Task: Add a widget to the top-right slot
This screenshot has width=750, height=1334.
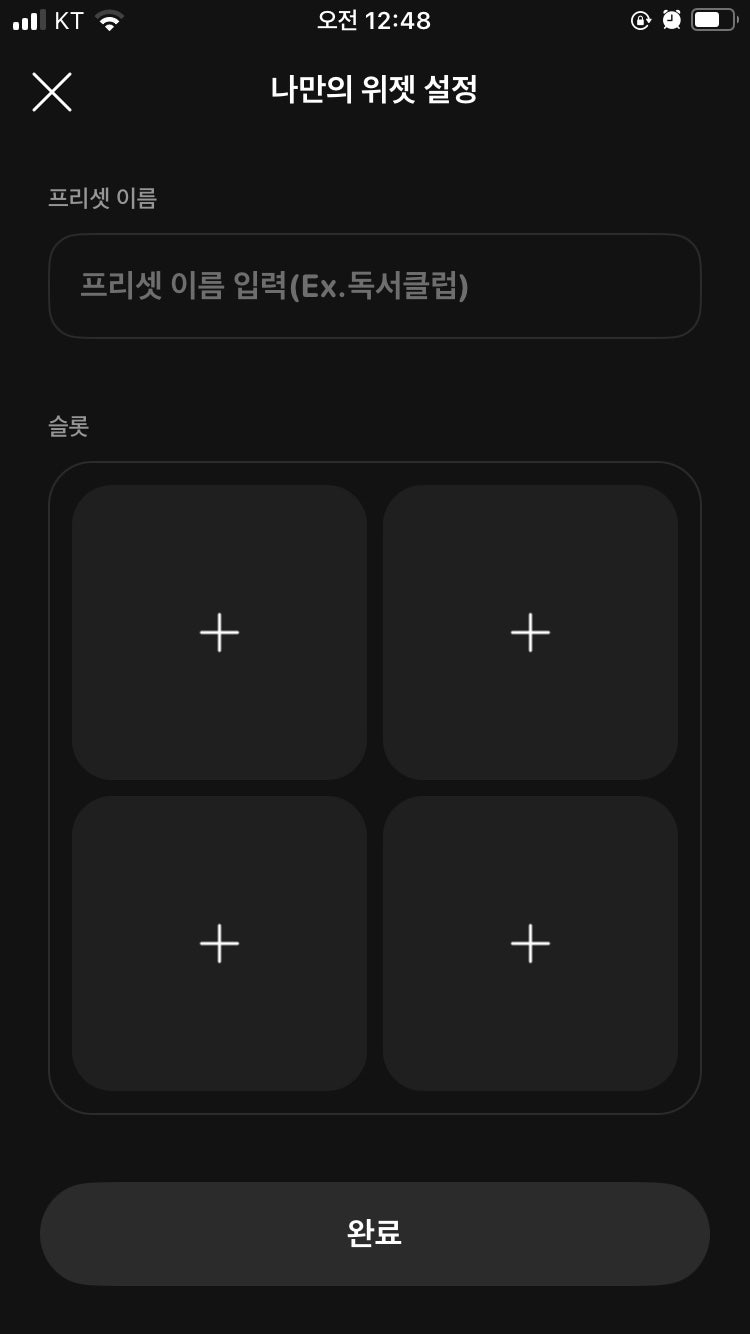Action: pyautogui.click(x=530, y=633)
